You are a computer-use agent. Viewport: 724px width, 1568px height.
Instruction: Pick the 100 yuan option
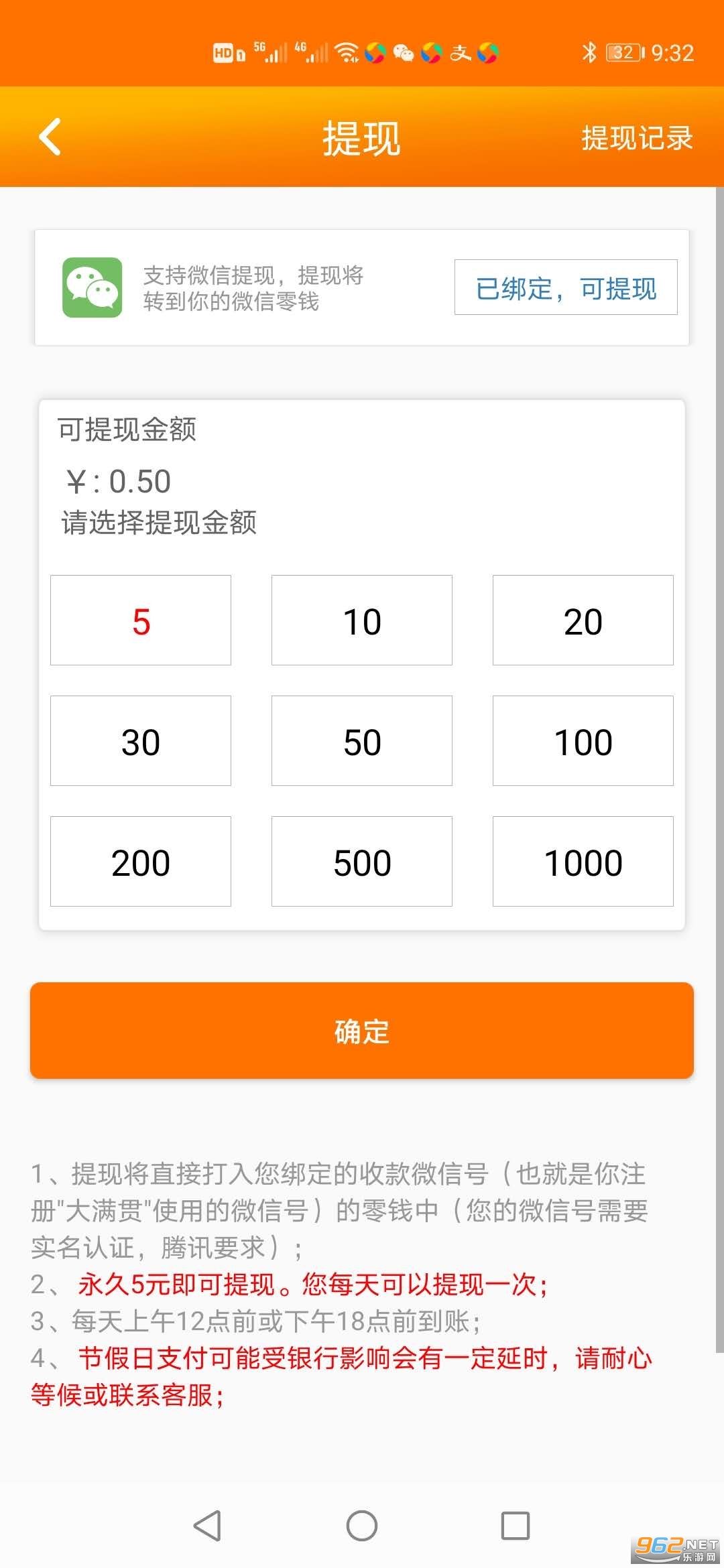pyautogui.click(x=583, y=741)
